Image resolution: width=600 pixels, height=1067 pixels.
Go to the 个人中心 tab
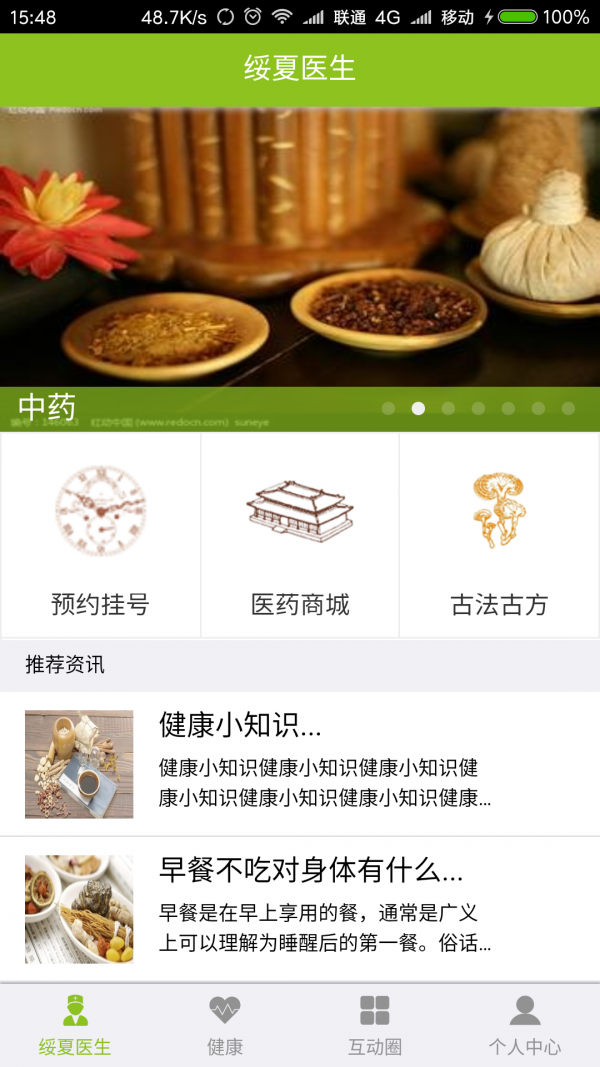point(524,1025)
